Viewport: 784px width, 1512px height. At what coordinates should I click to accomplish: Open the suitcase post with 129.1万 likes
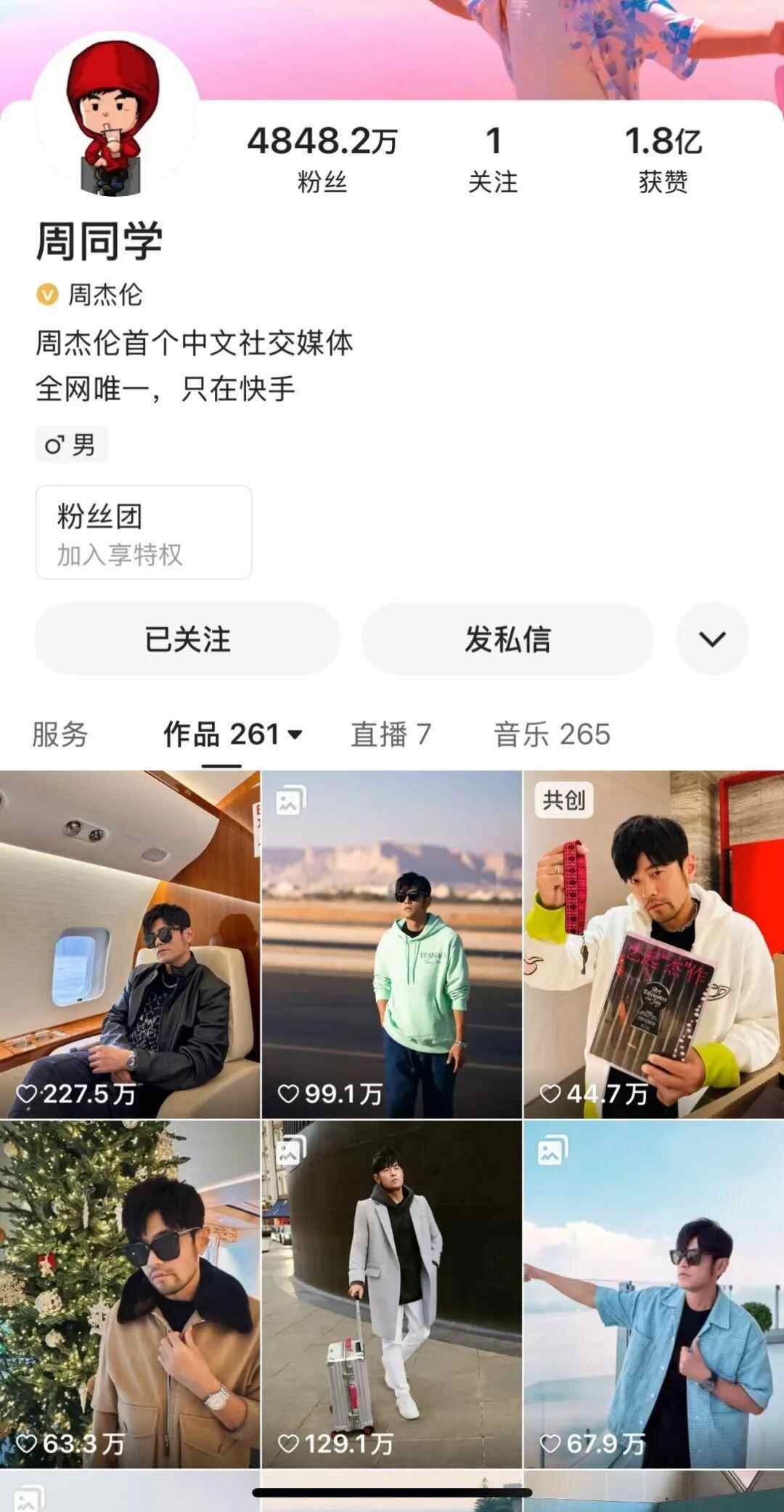[392, 1293]
